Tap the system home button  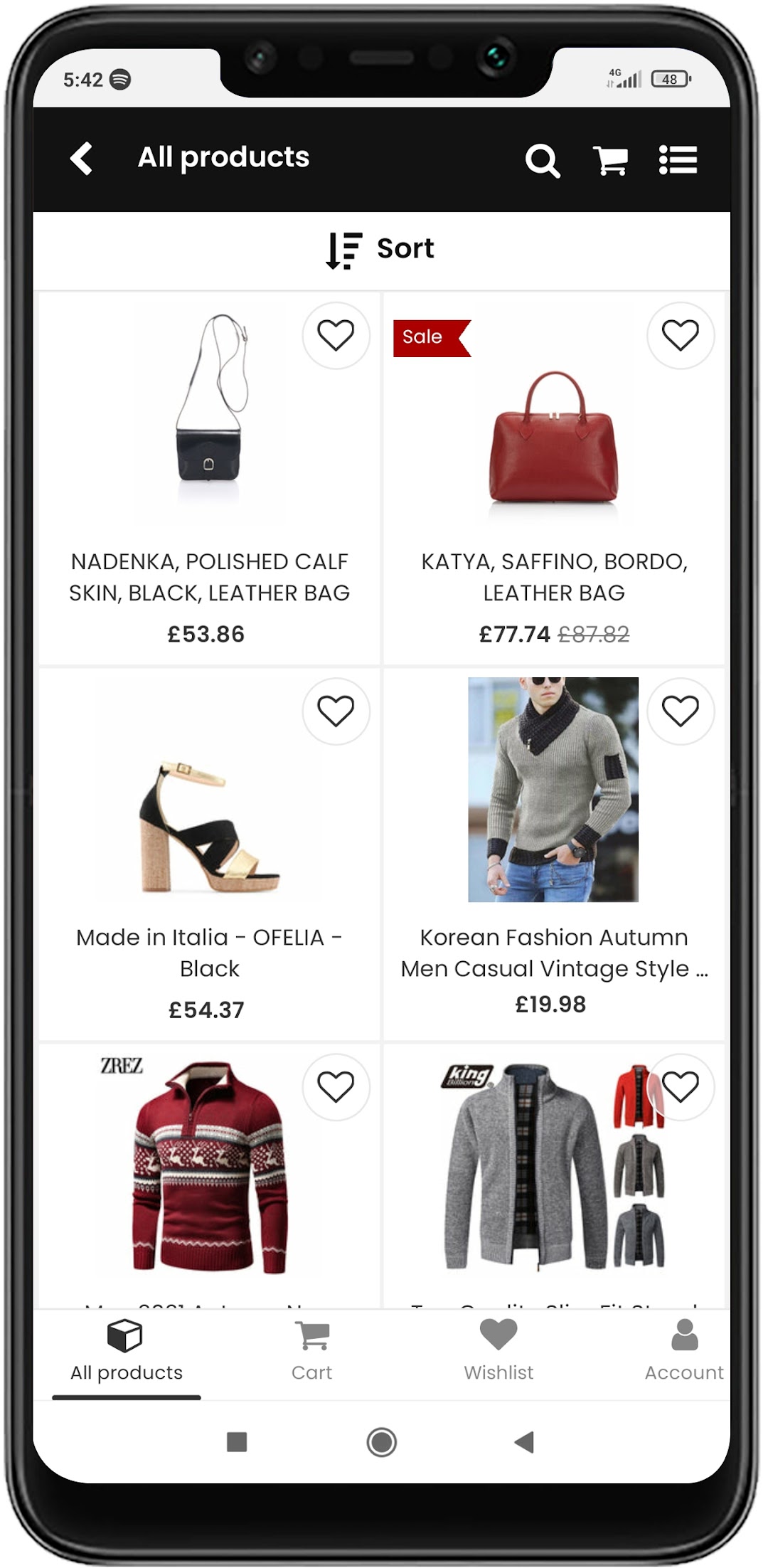381,1442
